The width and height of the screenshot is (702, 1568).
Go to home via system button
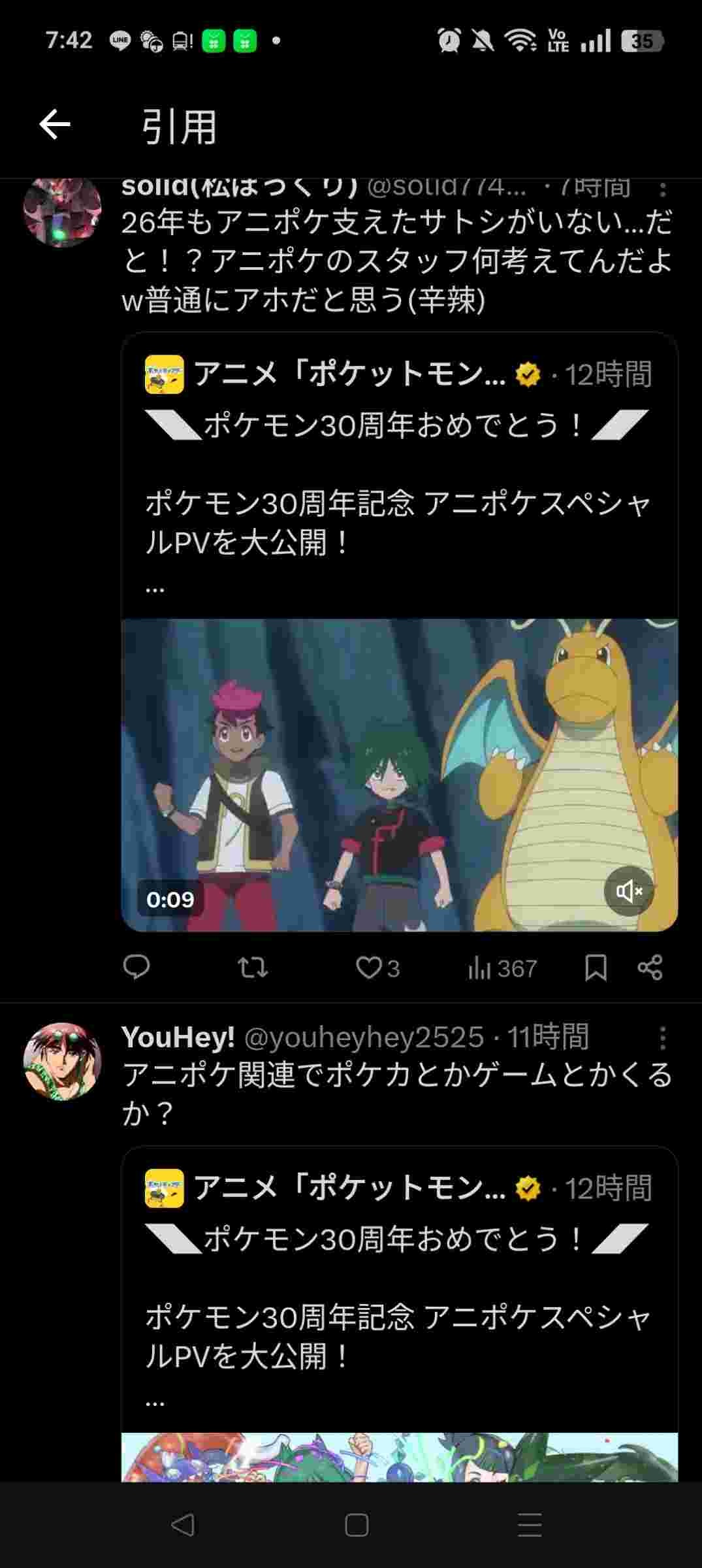tap(357, 1525)
